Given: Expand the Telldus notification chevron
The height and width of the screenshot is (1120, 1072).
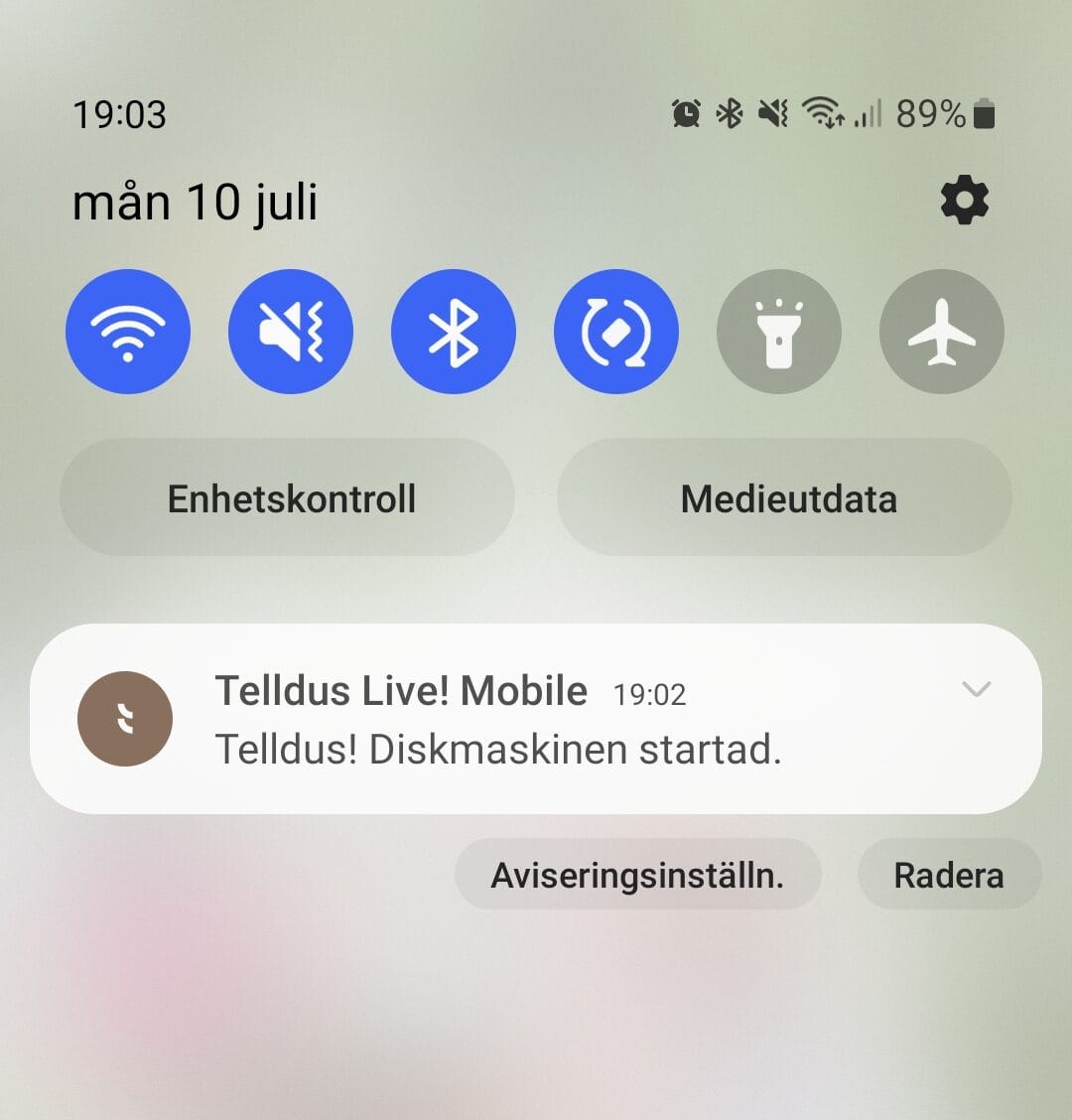Looking at the screenshot, I should point(977,689).
